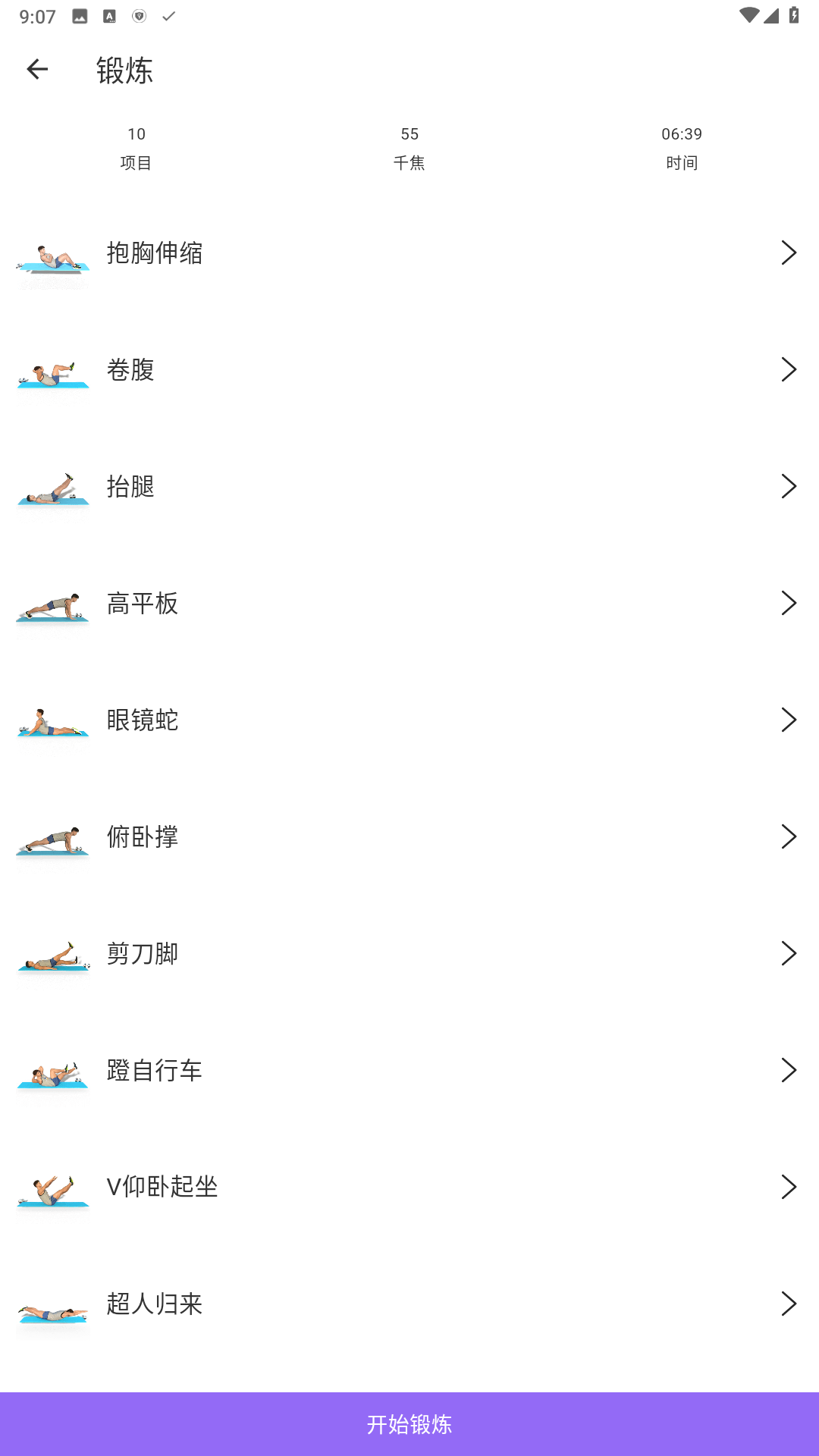819x1456 pixels.
Task: Go back from the 锻炼 screen
Action: click(37, 70)
